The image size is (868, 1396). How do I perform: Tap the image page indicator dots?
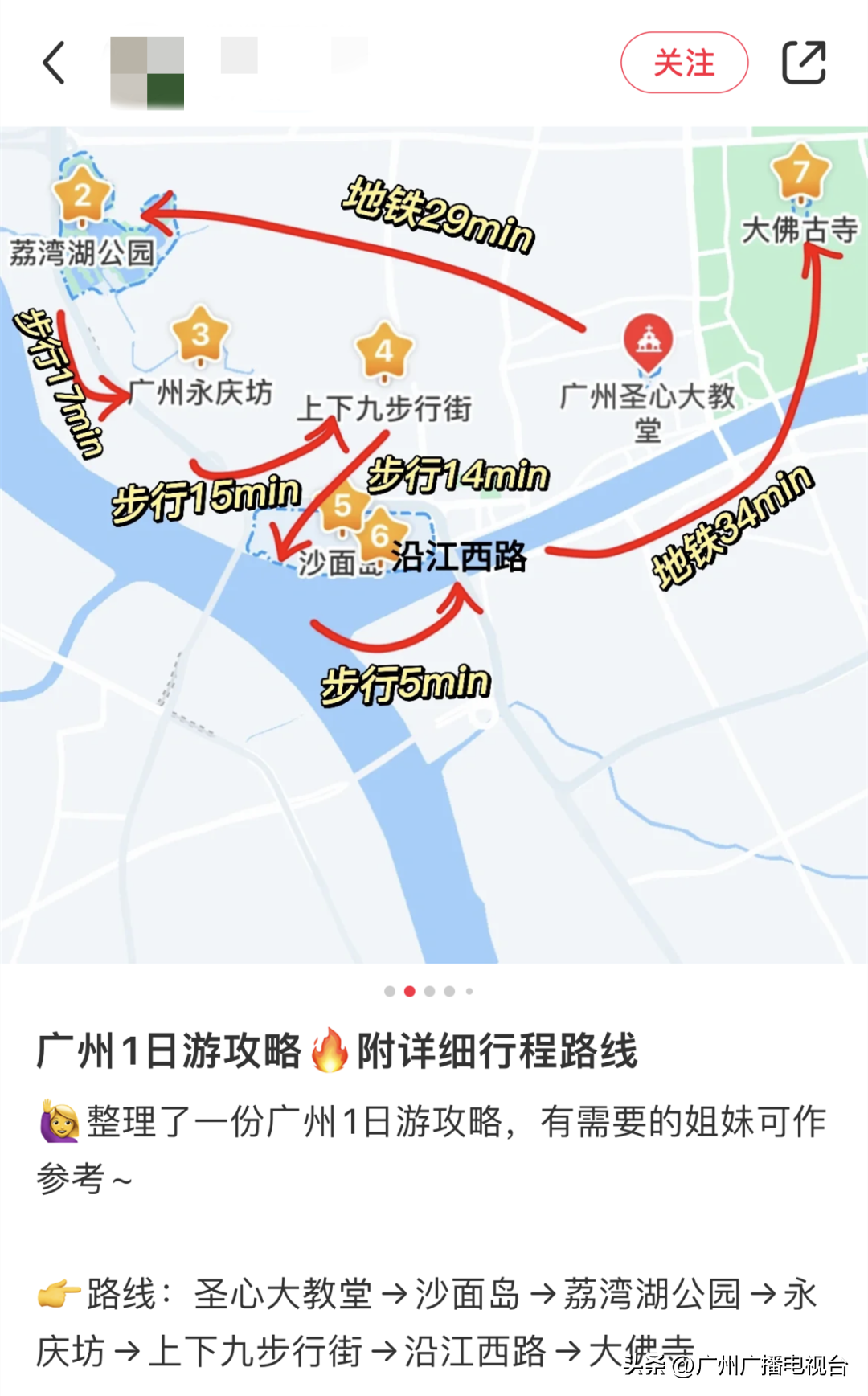click(428, 991)
